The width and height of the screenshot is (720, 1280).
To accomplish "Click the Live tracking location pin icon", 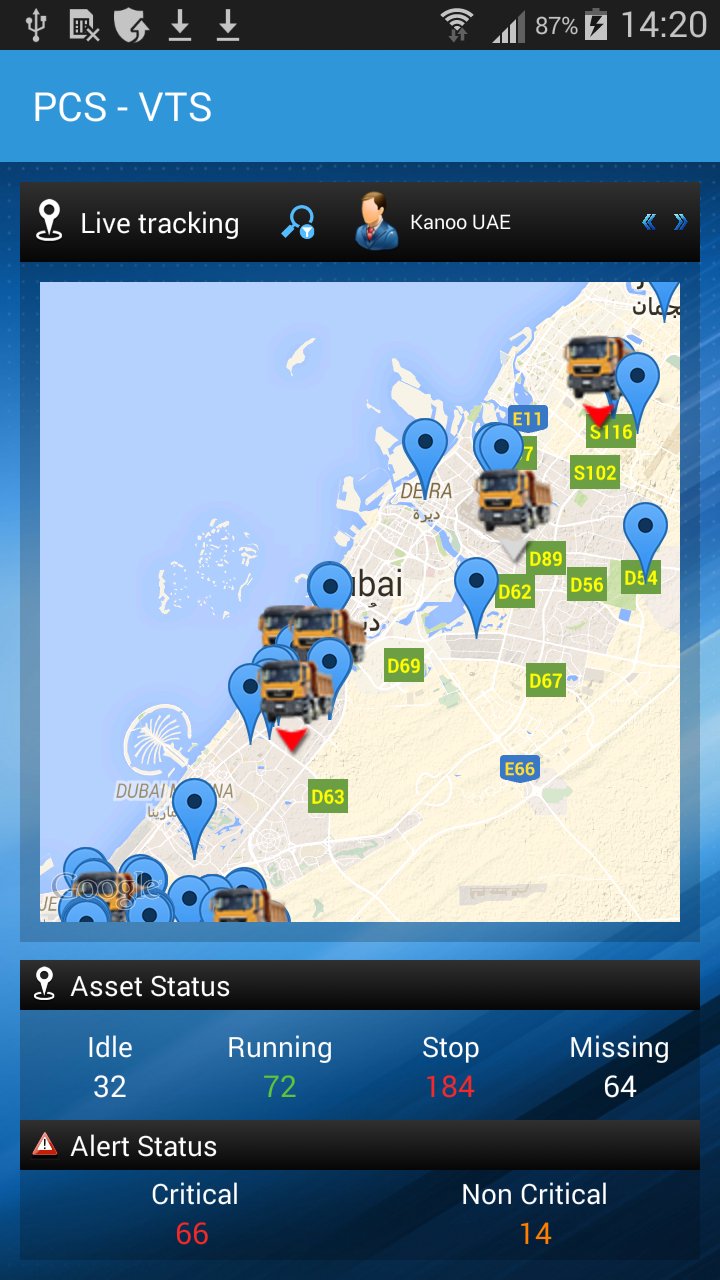I will 49,221.
